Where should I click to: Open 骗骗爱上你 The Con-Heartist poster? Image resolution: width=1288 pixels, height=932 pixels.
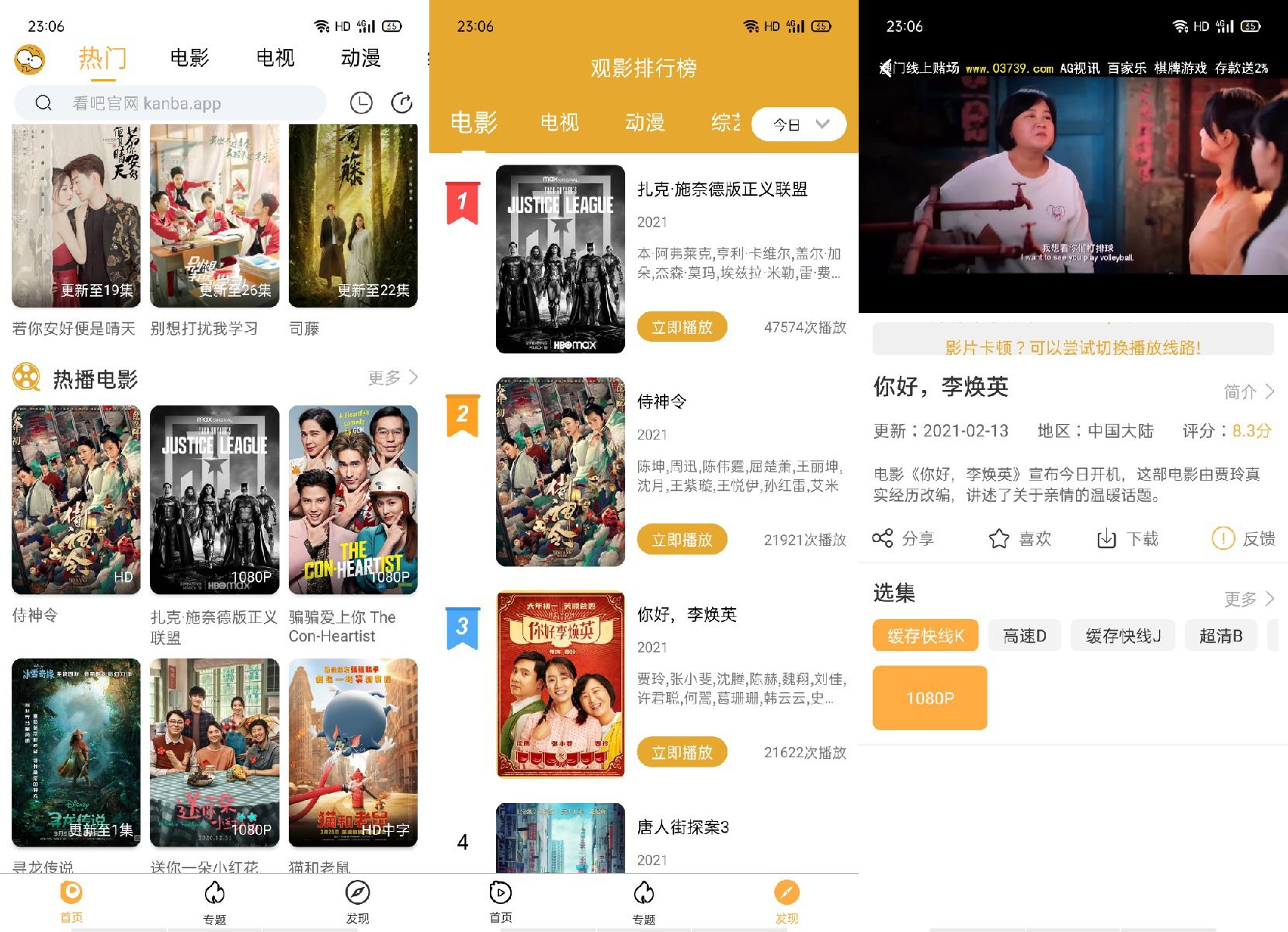pos(352,499)
